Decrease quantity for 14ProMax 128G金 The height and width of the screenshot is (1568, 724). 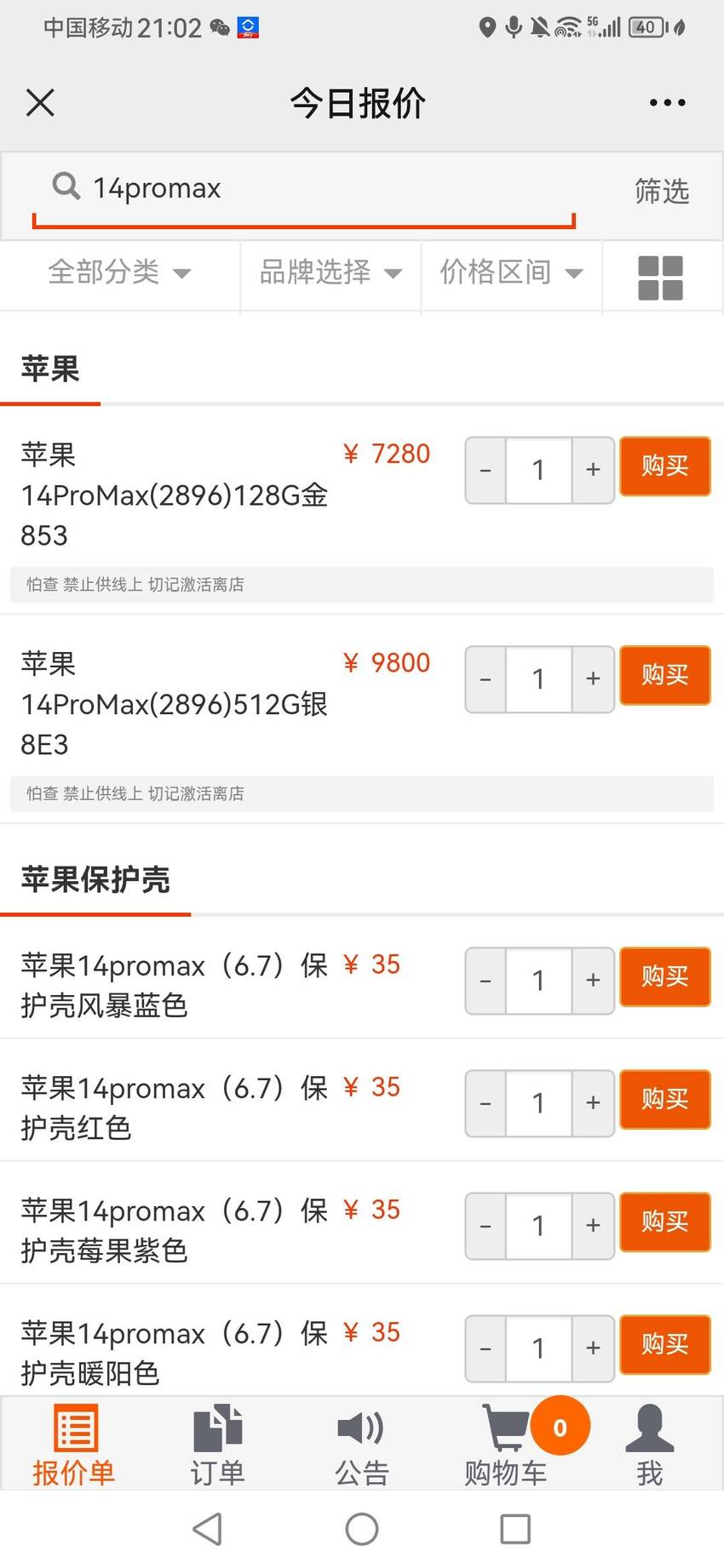(486, 470)
